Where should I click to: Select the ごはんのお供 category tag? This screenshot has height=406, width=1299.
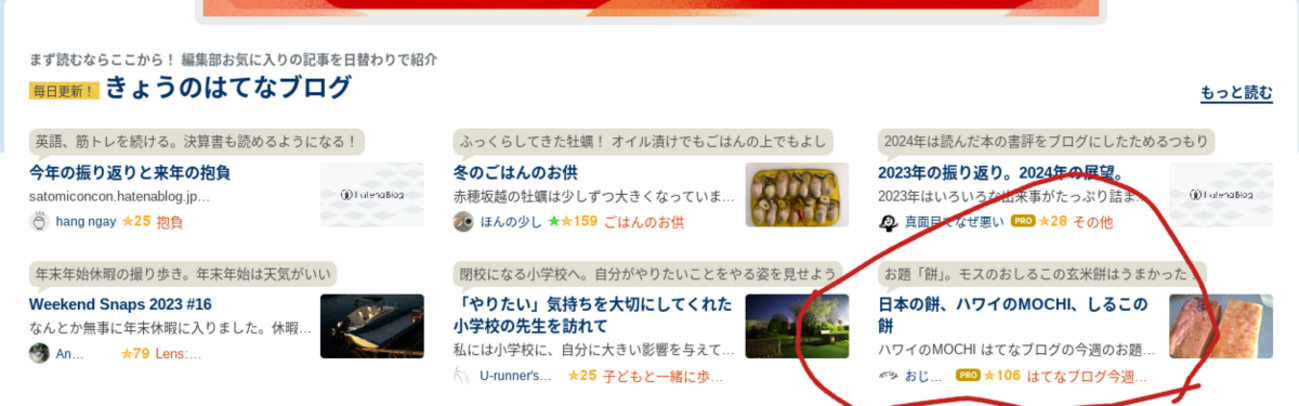coord(644,222)
